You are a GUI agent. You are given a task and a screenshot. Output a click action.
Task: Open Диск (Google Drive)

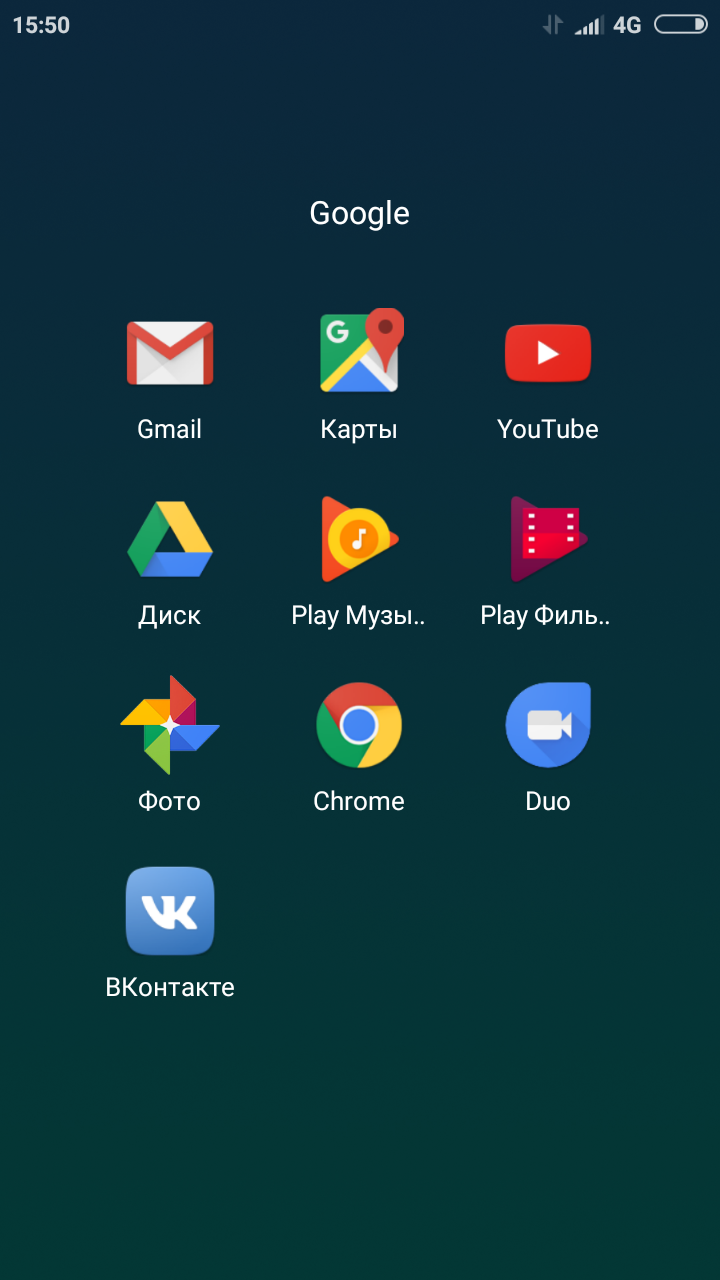click(169, 540)
